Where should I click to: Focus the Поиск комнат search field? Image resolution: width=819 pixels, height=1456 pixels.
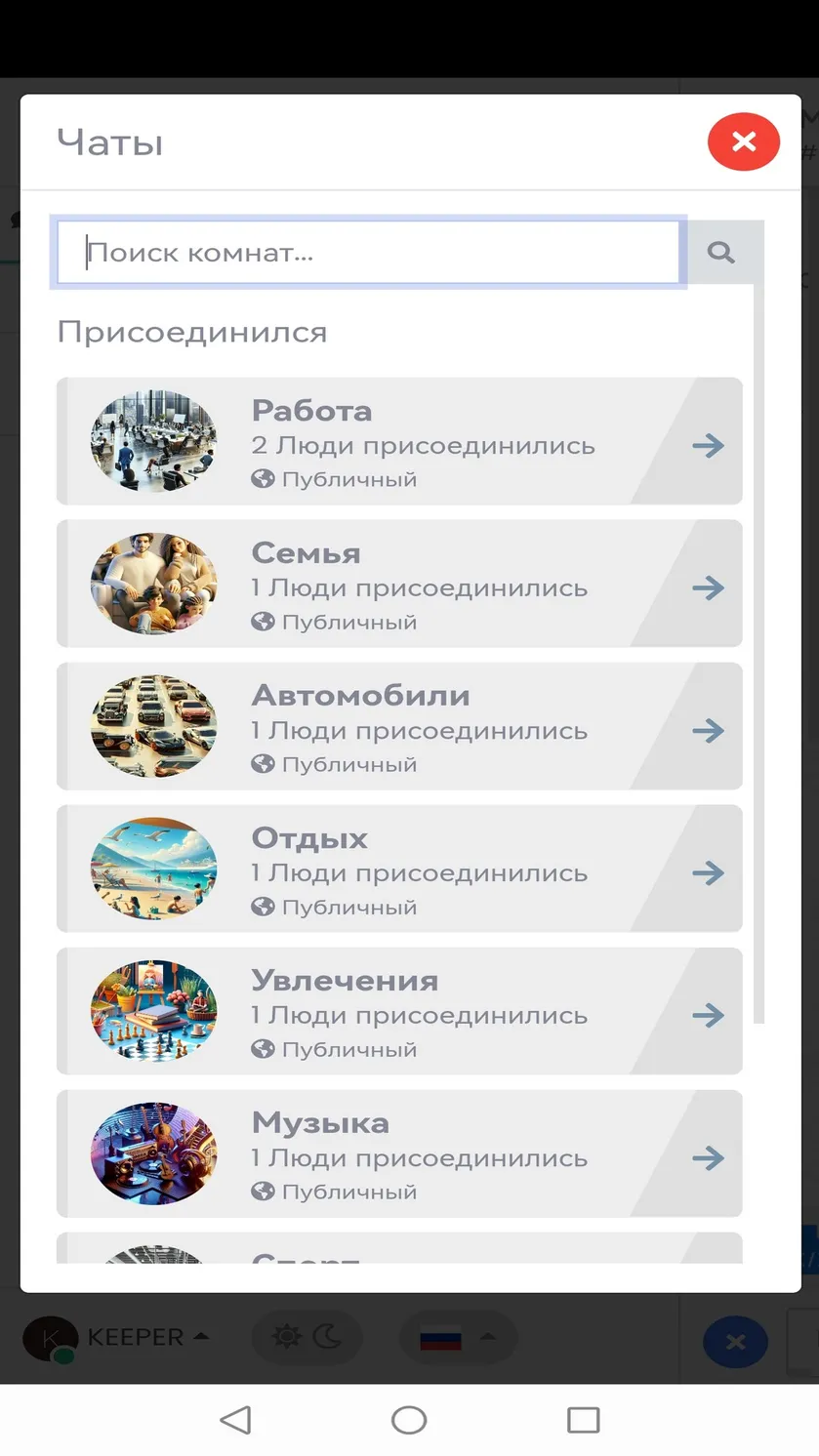(368, 253)
